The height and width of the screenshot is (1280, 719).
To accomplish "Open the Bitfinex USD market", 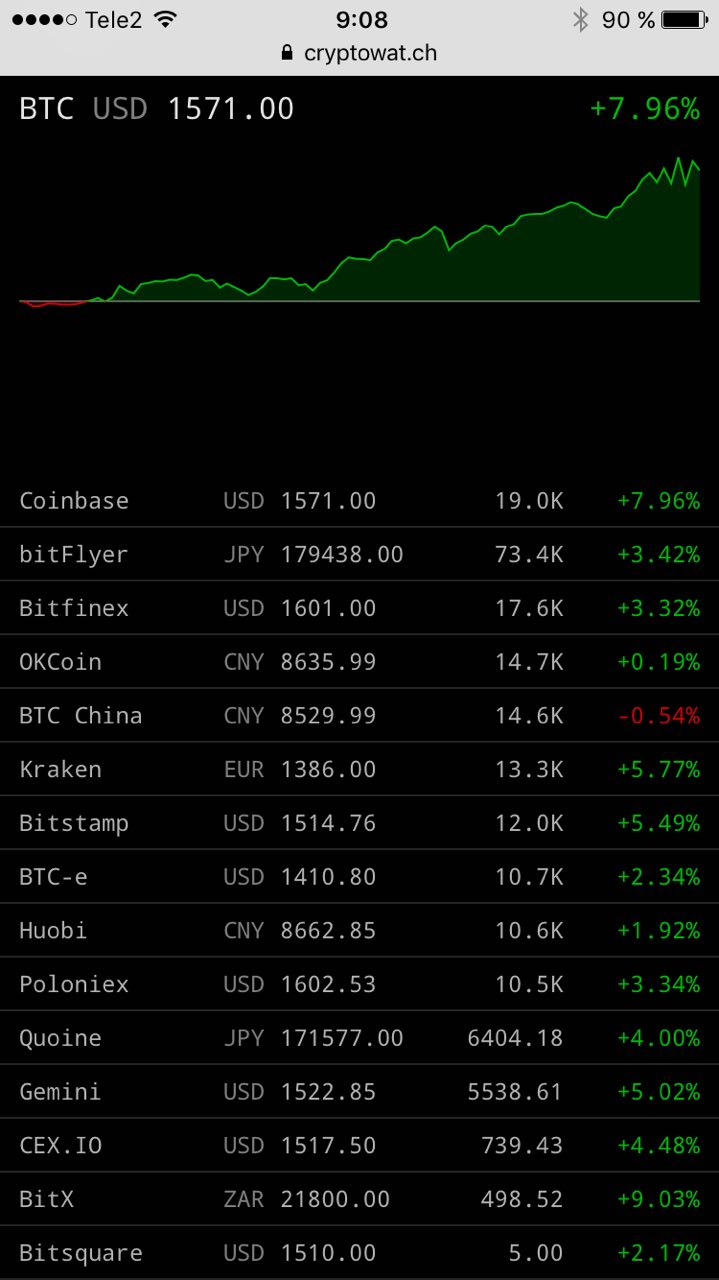I will (x=359, y=608).
